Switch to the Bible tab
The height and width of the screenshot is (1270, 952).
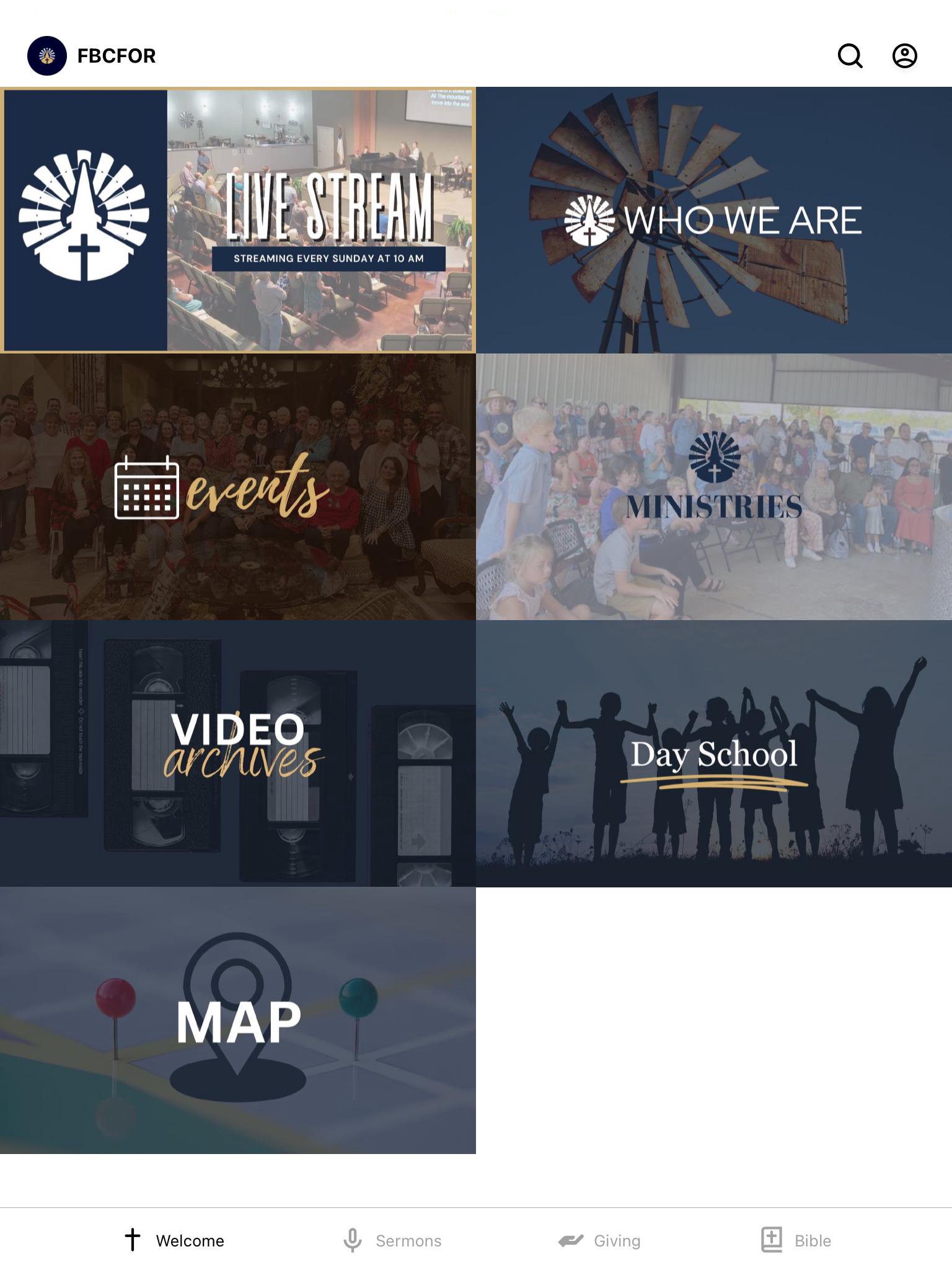point(796,1240)
